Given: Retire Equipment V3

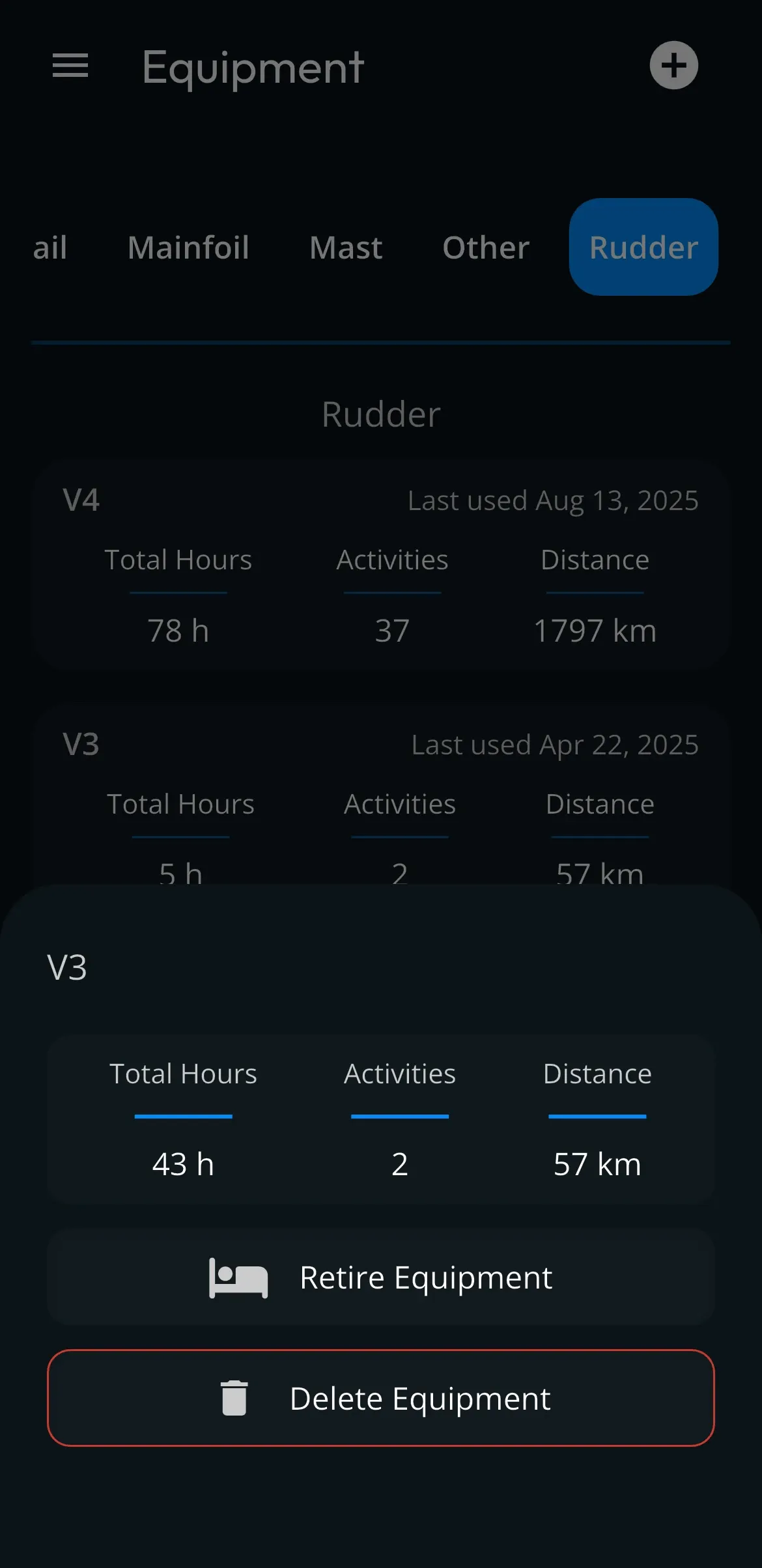Looking at the screenshot, I should pyautogui.click(x=381, y=1277).
